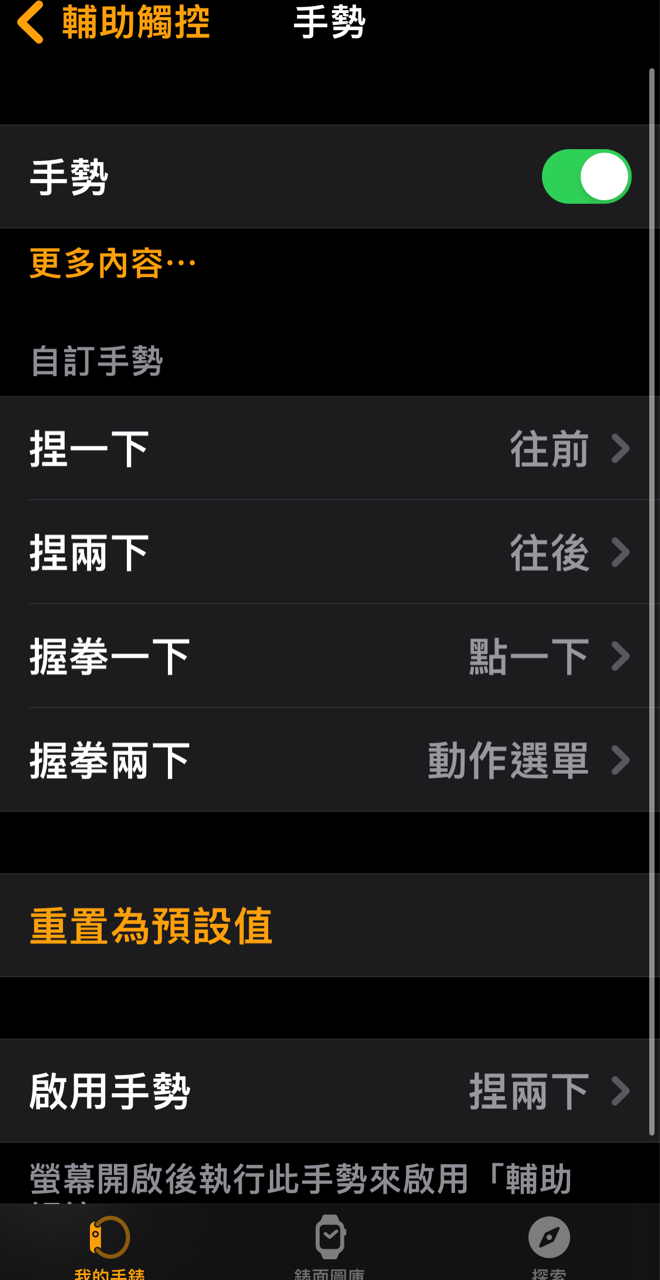Toggle the 手勢 switch off
660x1280 pixels.
coord(585,177)
